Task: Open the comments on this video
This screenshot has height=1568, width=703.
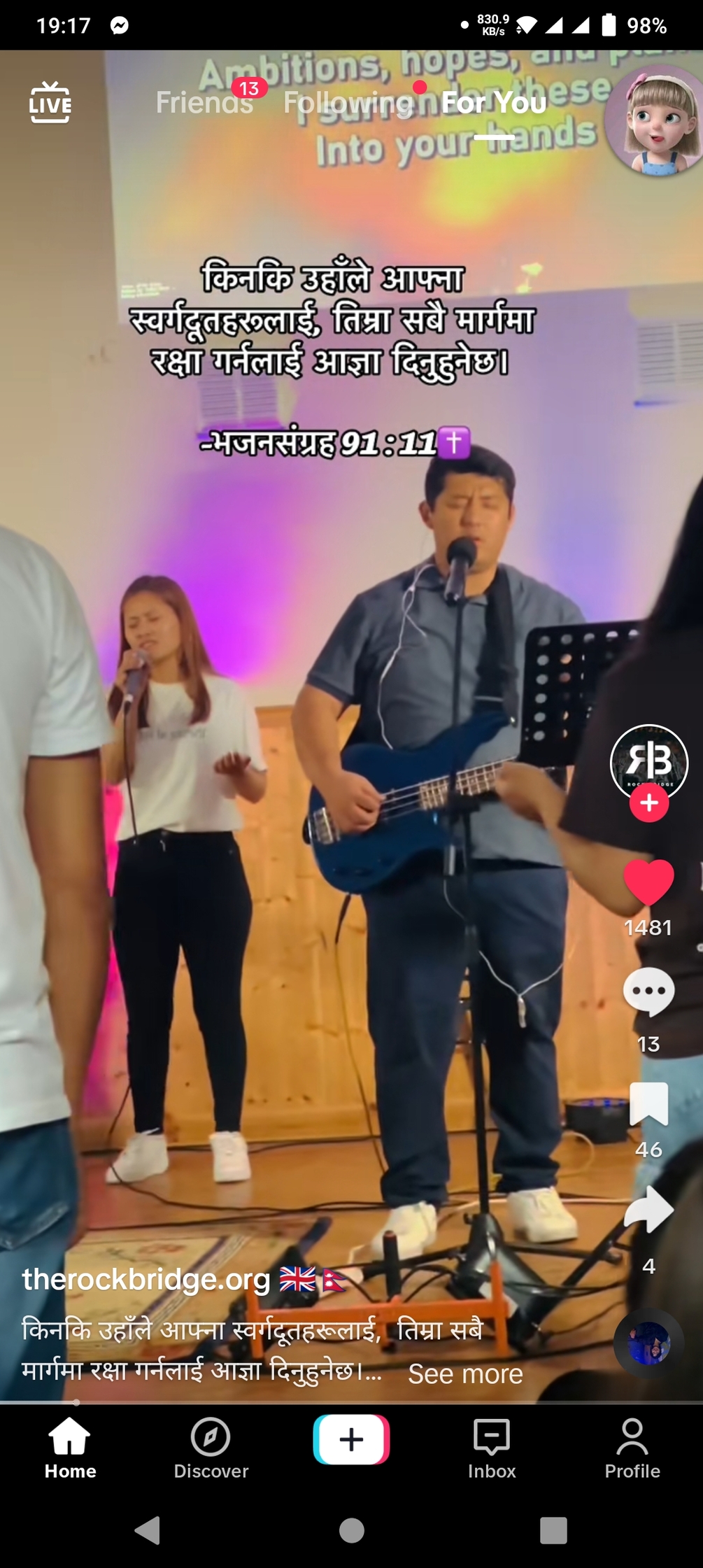Action: 648,992
